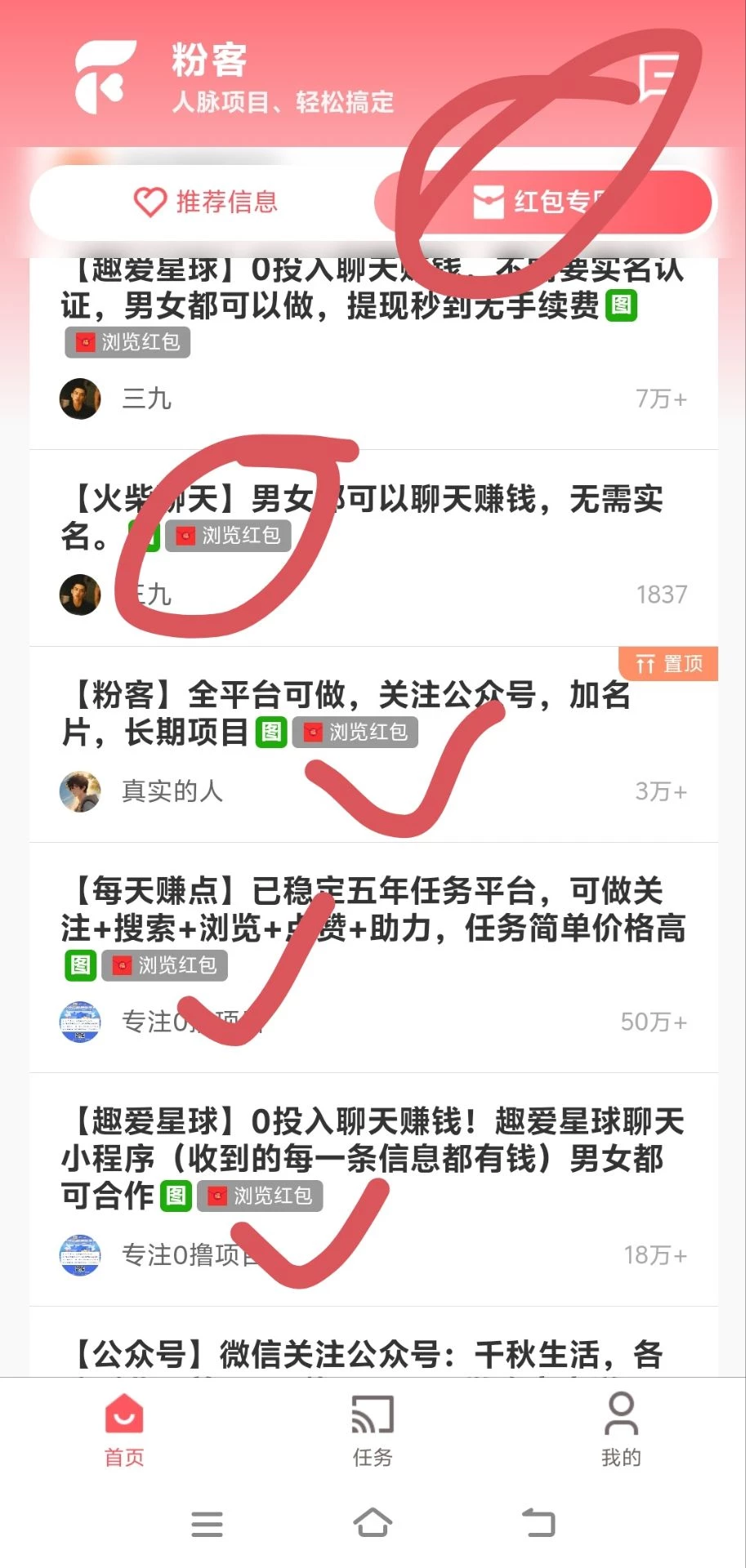Open the 我的 profile tab
The width and height of the screenshot is (746, 1568).
[x=621, y=1431]
